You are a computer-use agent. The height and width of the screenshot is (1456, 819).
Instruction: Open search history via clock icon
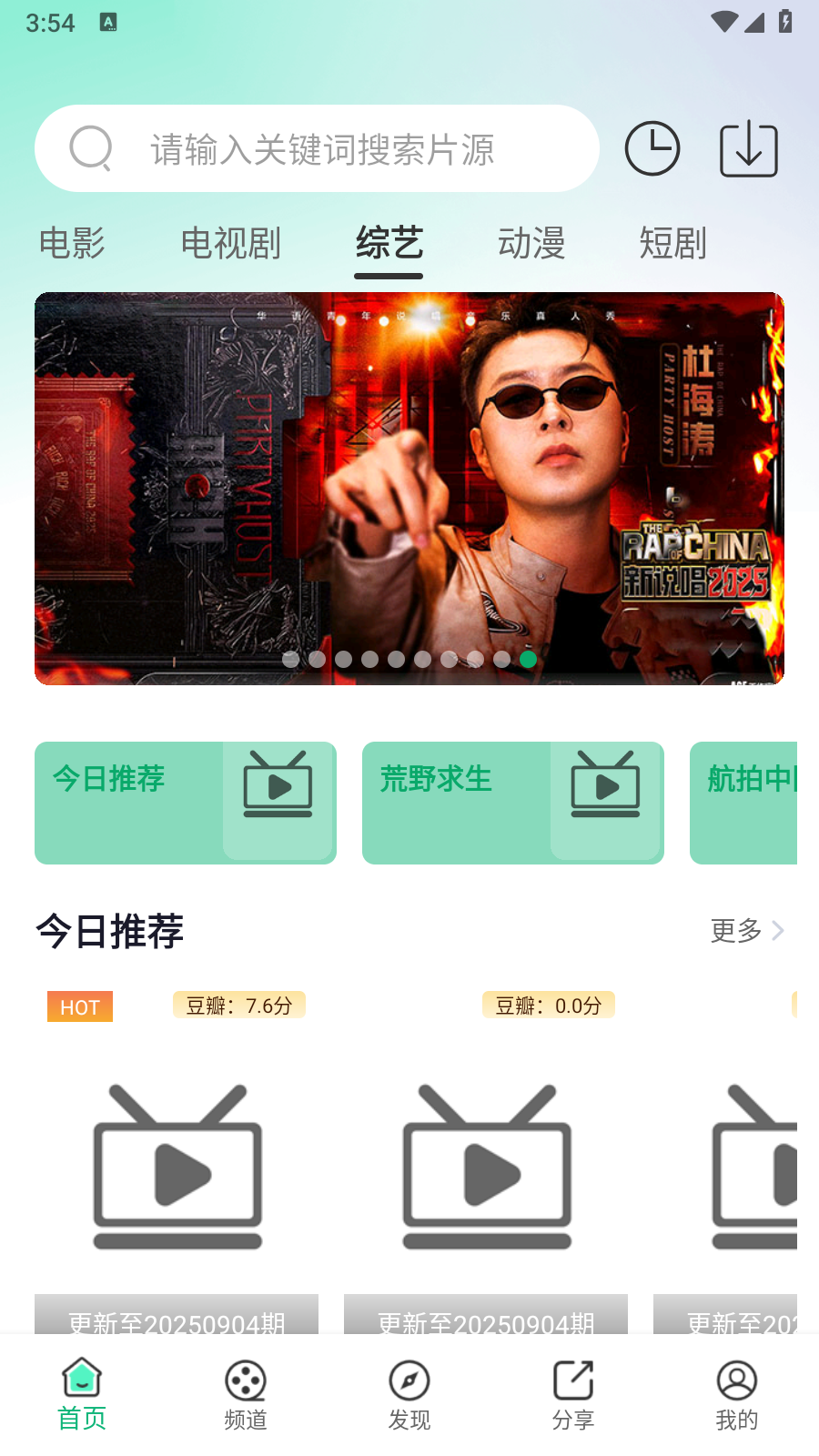652,148
